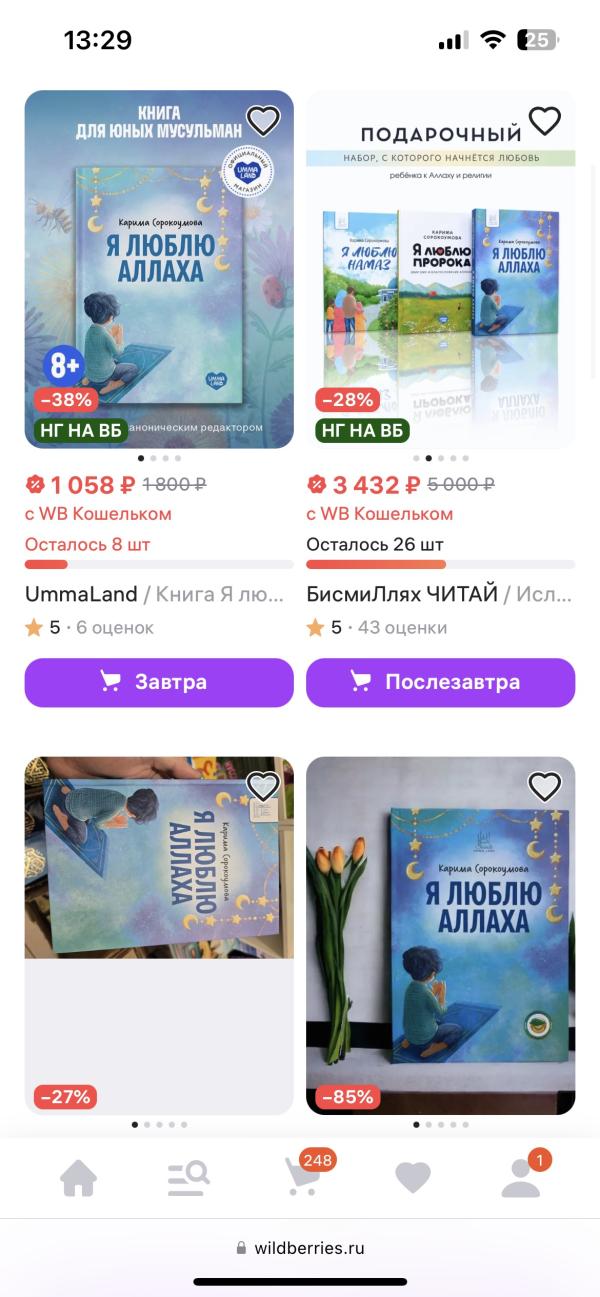Go to the home tab
This screenshot has width=600, height=1297.
[x=78, y=1179]
